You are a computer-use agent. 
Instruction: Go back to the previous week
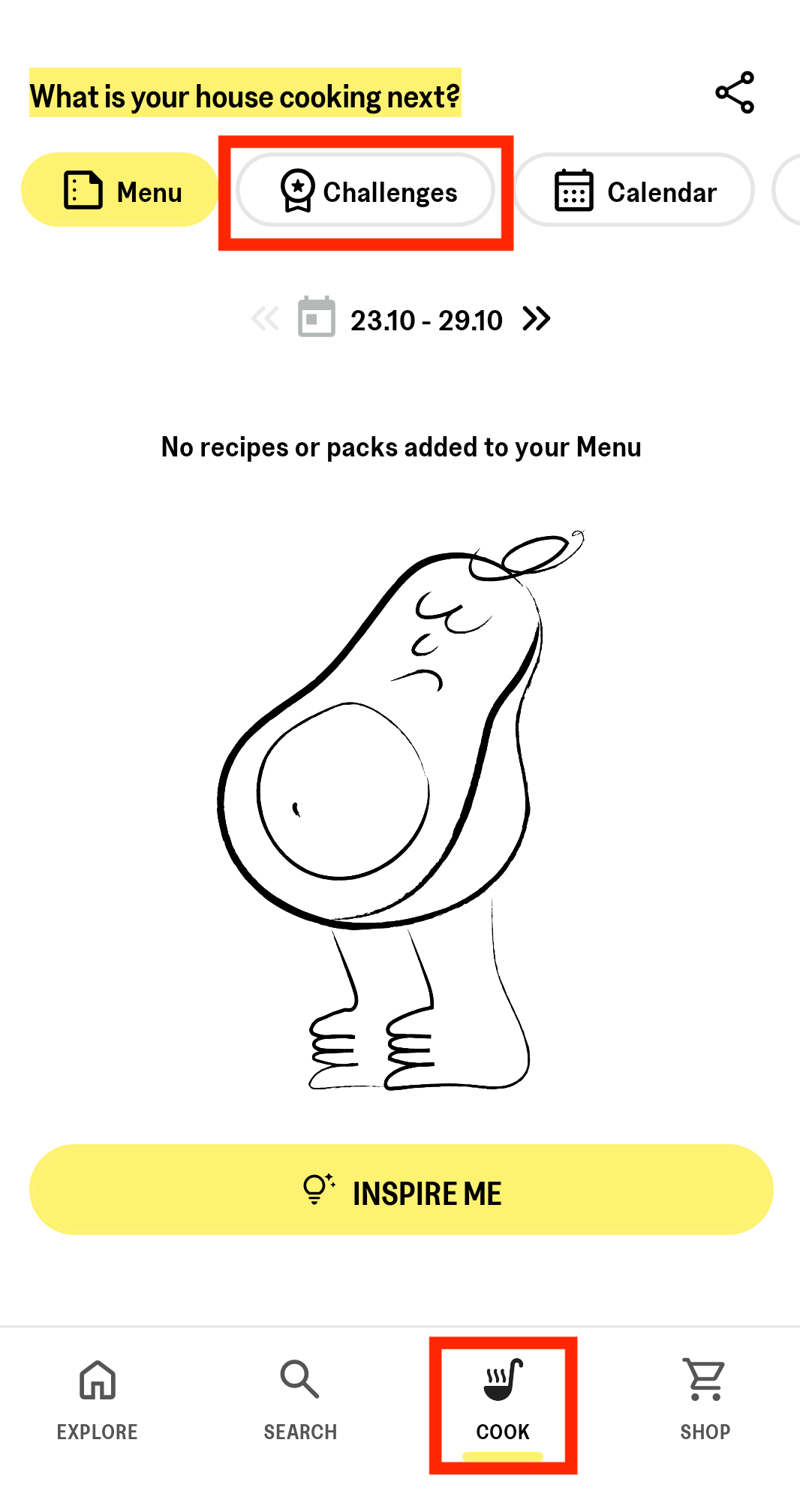[x=265, y=319]
